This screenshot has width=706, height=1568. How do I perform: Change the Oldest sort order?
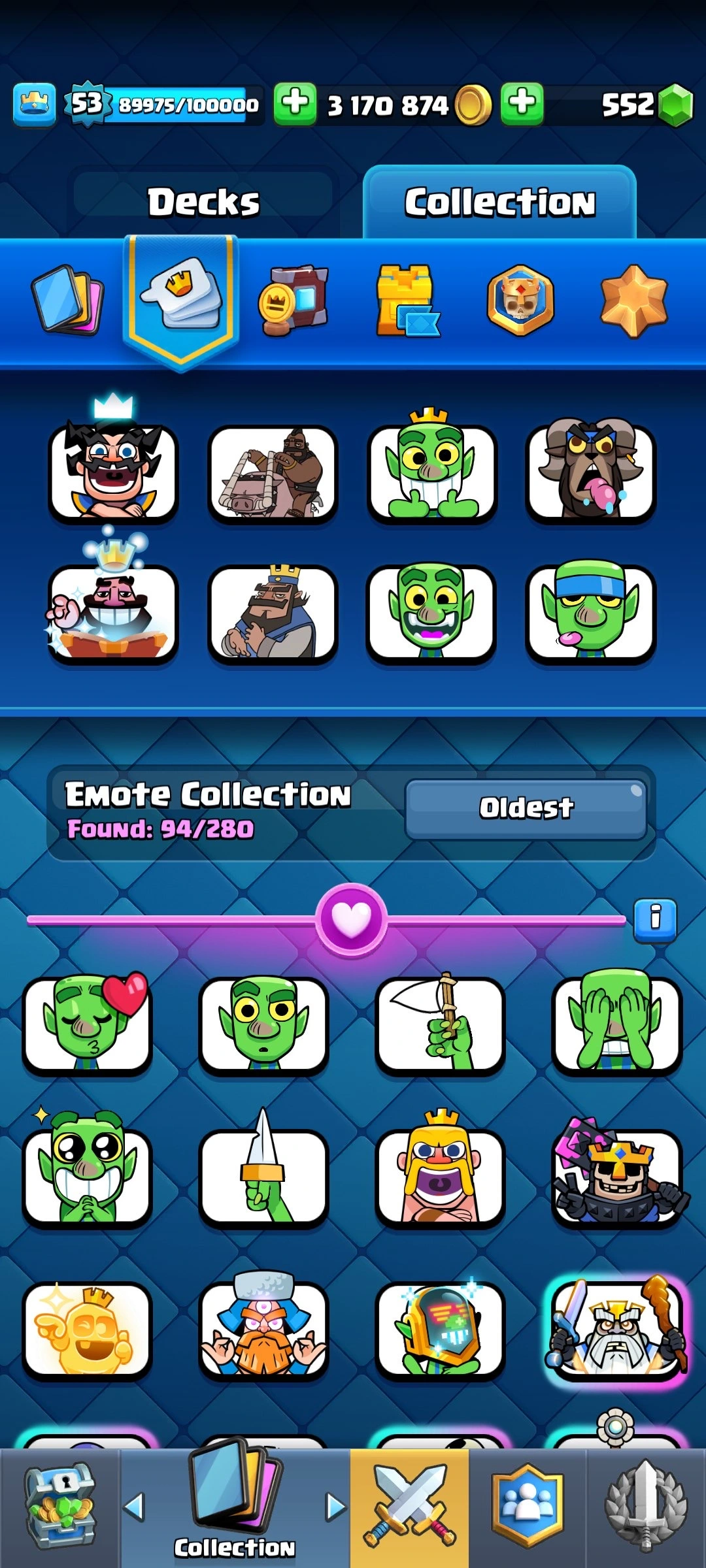point(526,808)
